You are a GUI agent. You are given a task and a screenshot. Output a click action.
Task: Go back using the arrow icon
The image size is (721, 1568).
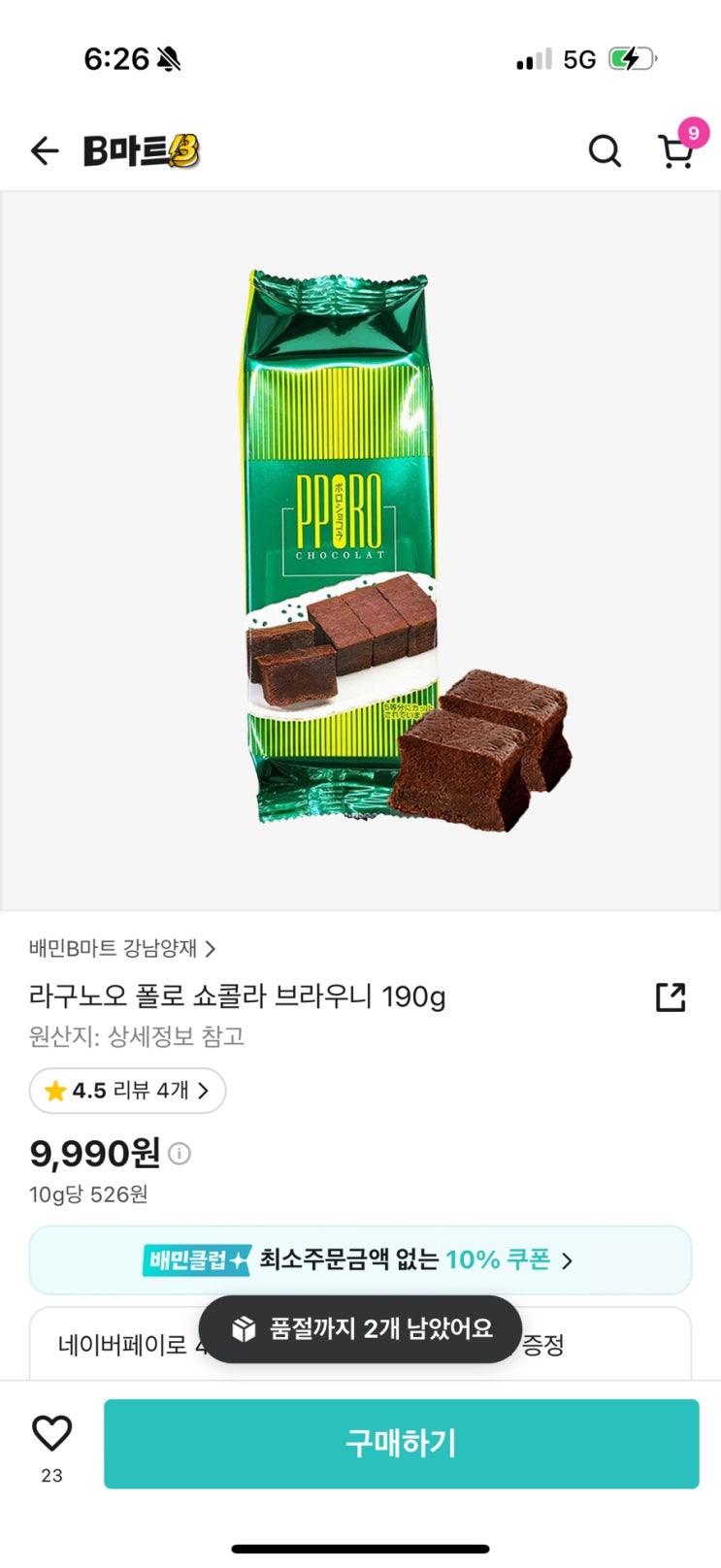(45, 151)
